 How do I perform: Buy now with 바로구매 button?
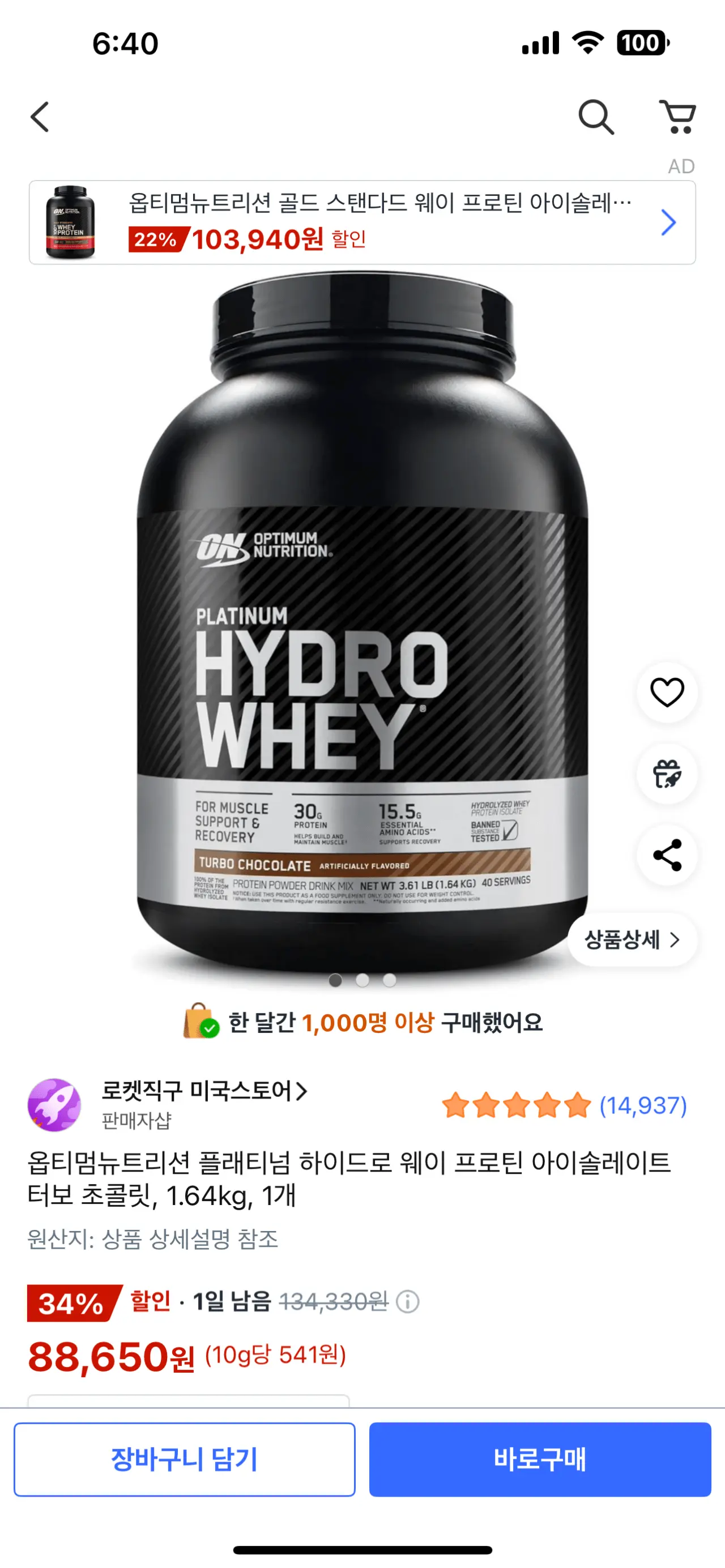540,1459
